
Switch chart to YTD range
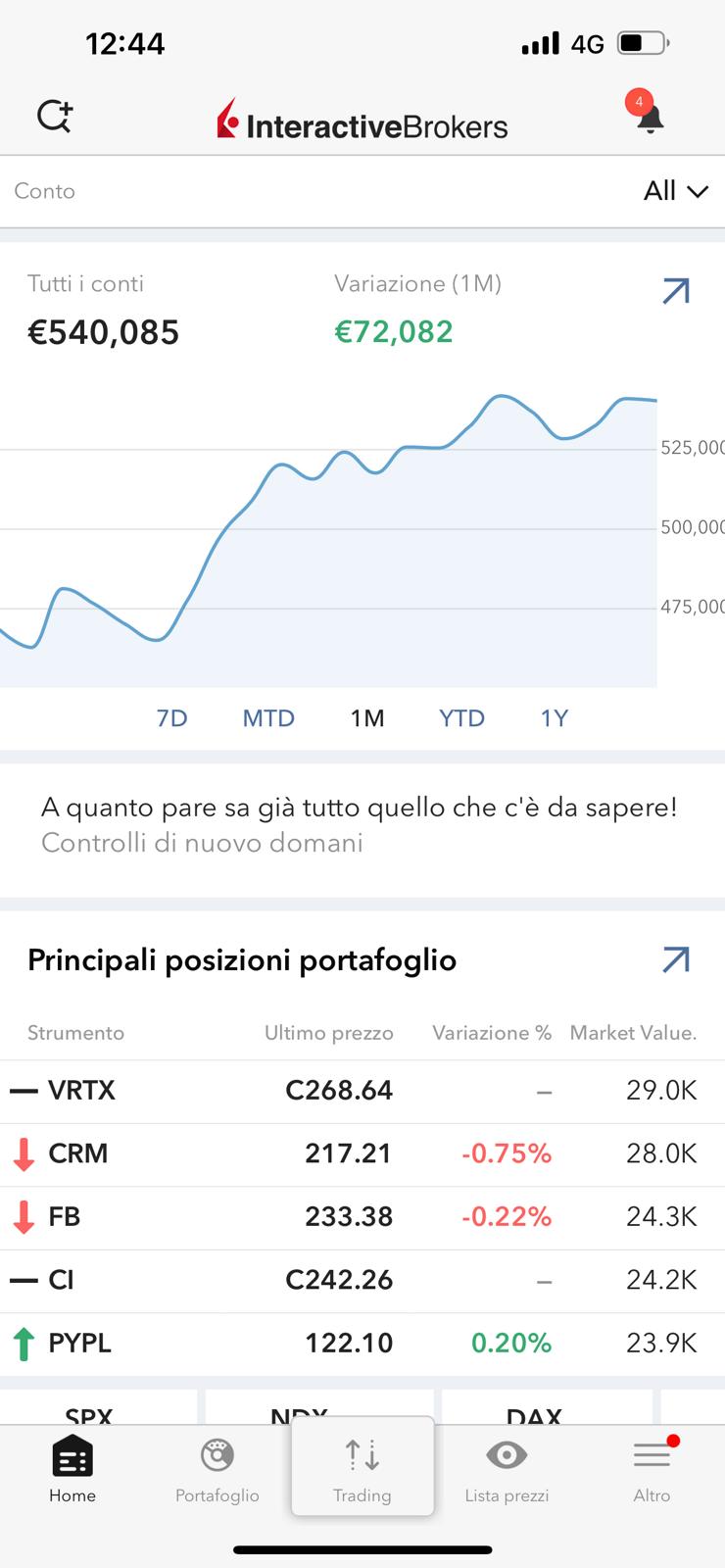pyautogui.click(x=461, y=718)
